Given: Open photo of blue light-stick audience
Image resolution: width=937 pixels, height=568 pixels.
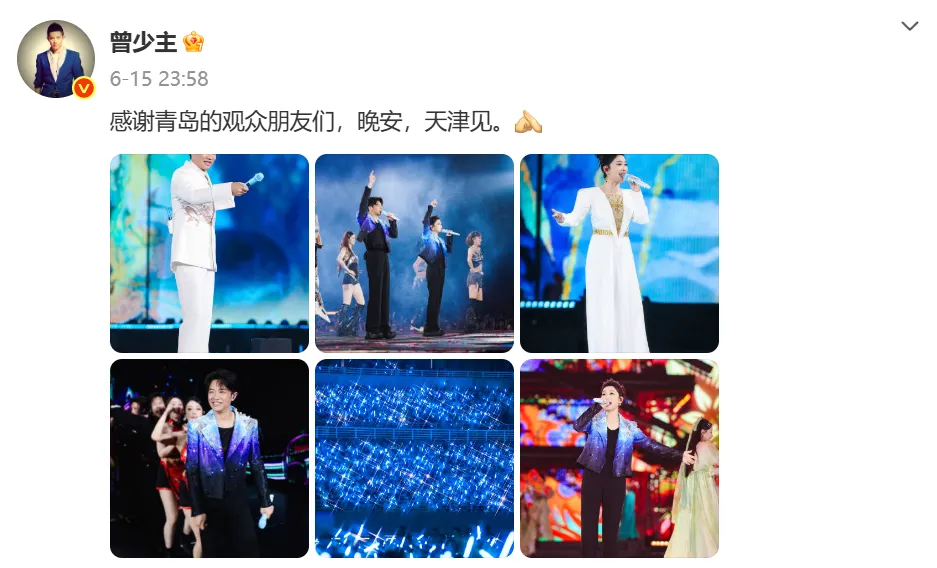Looking at the screenshot, I should 414,458.
